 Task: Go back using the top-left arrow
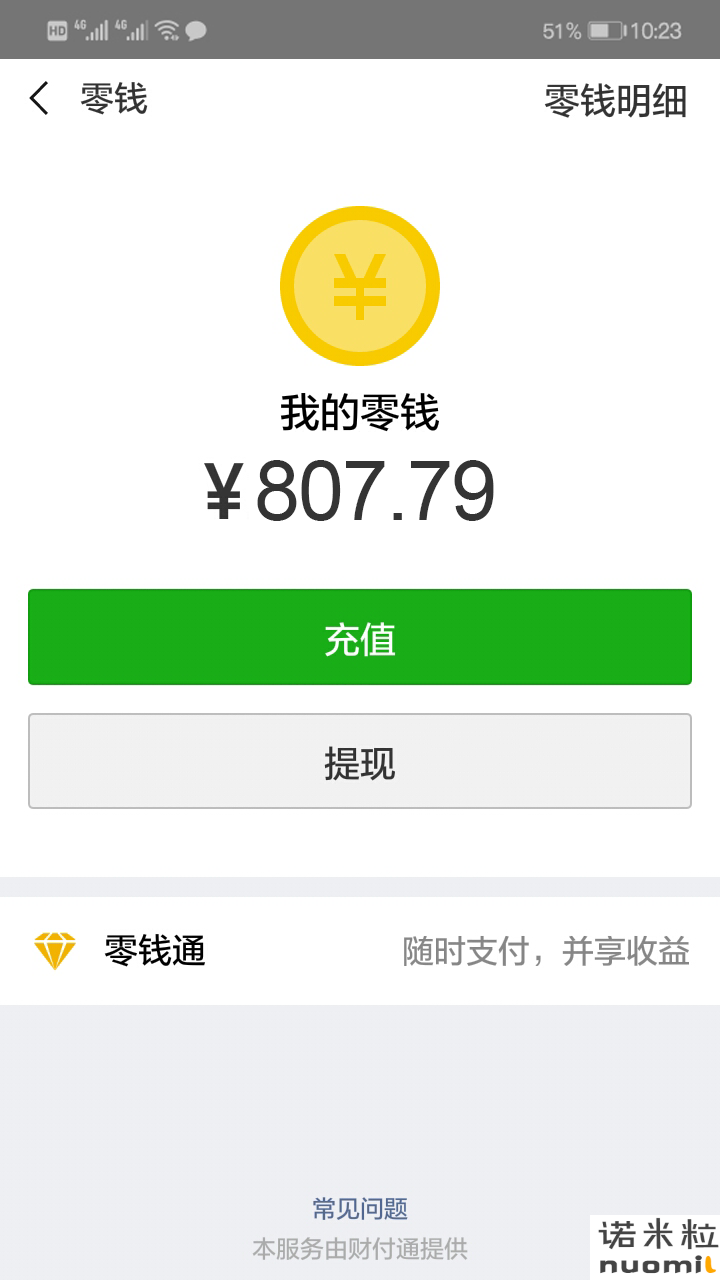tap(39, 99)
